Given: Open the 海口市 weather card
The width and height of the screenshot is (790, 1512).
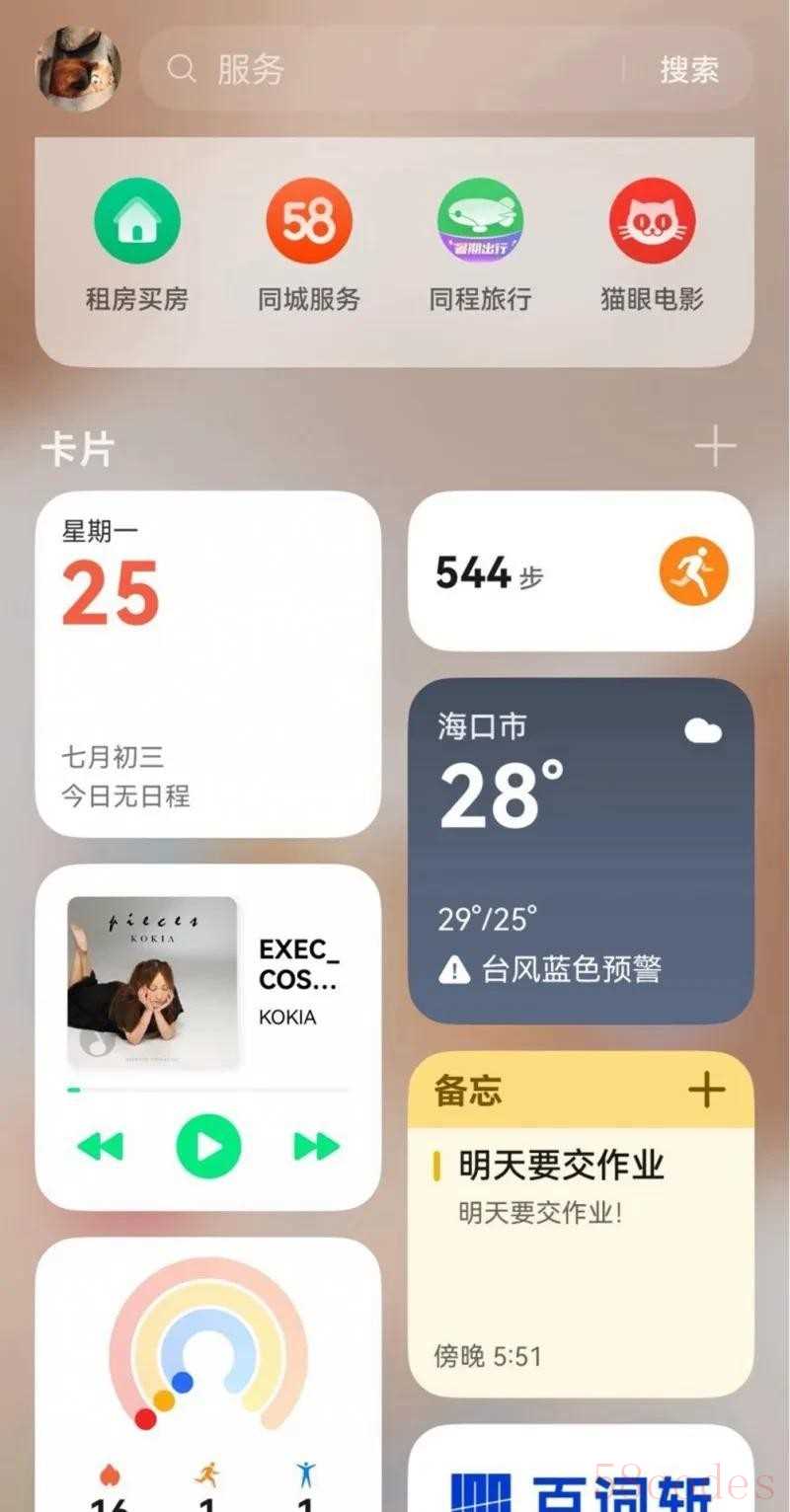Looking at the screenshot, I should pos(581,850).
